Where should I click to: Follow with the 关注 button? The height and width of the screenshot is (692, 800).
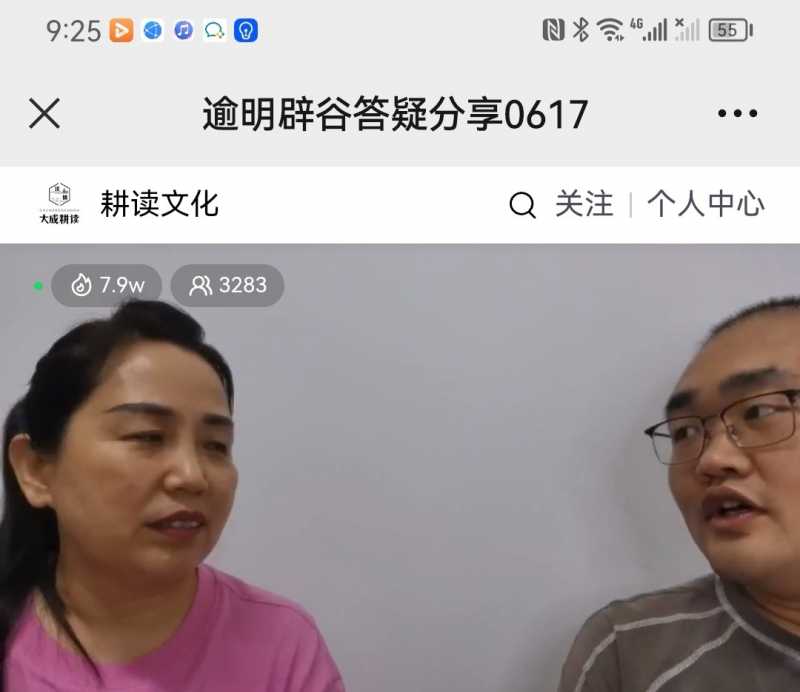pos(584,204)
